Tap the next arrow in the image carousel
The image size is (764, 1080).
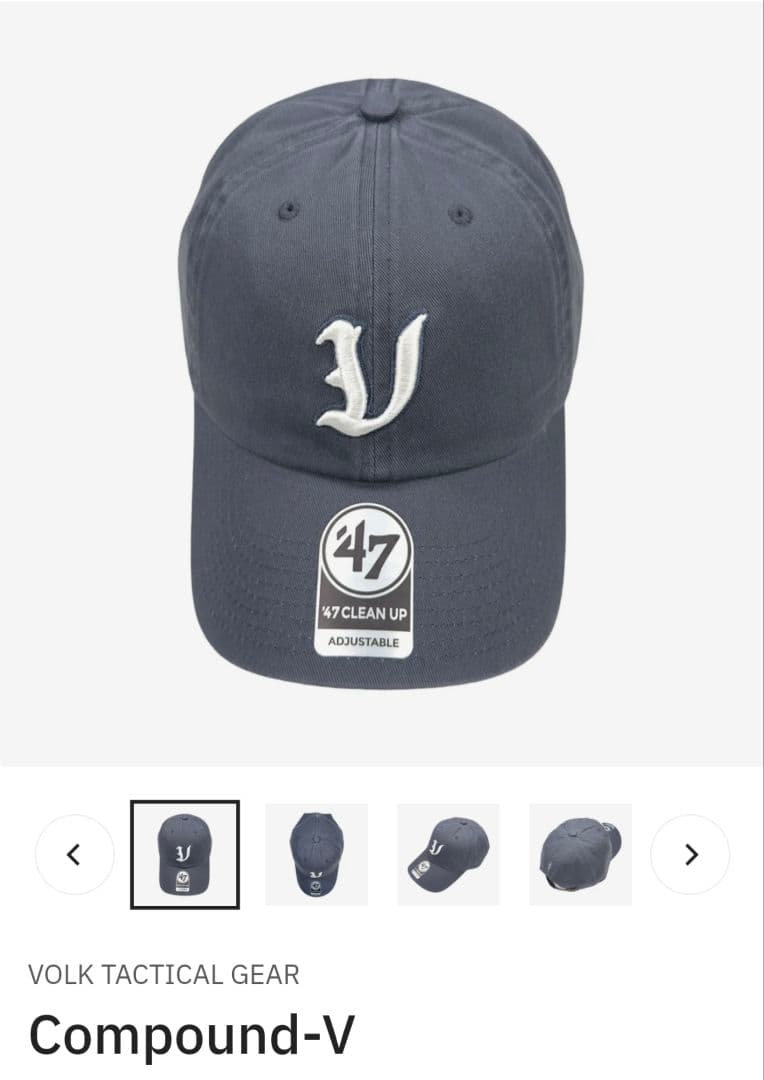[690, 854]
